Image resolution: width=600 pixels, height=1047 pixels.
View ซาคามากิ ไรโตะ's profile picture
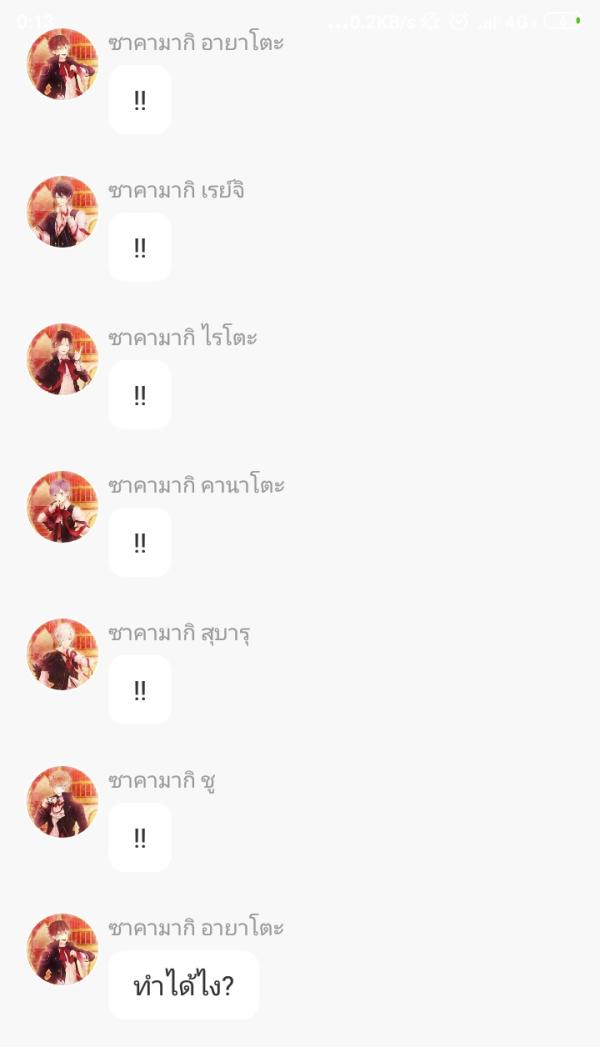point(62,359)
